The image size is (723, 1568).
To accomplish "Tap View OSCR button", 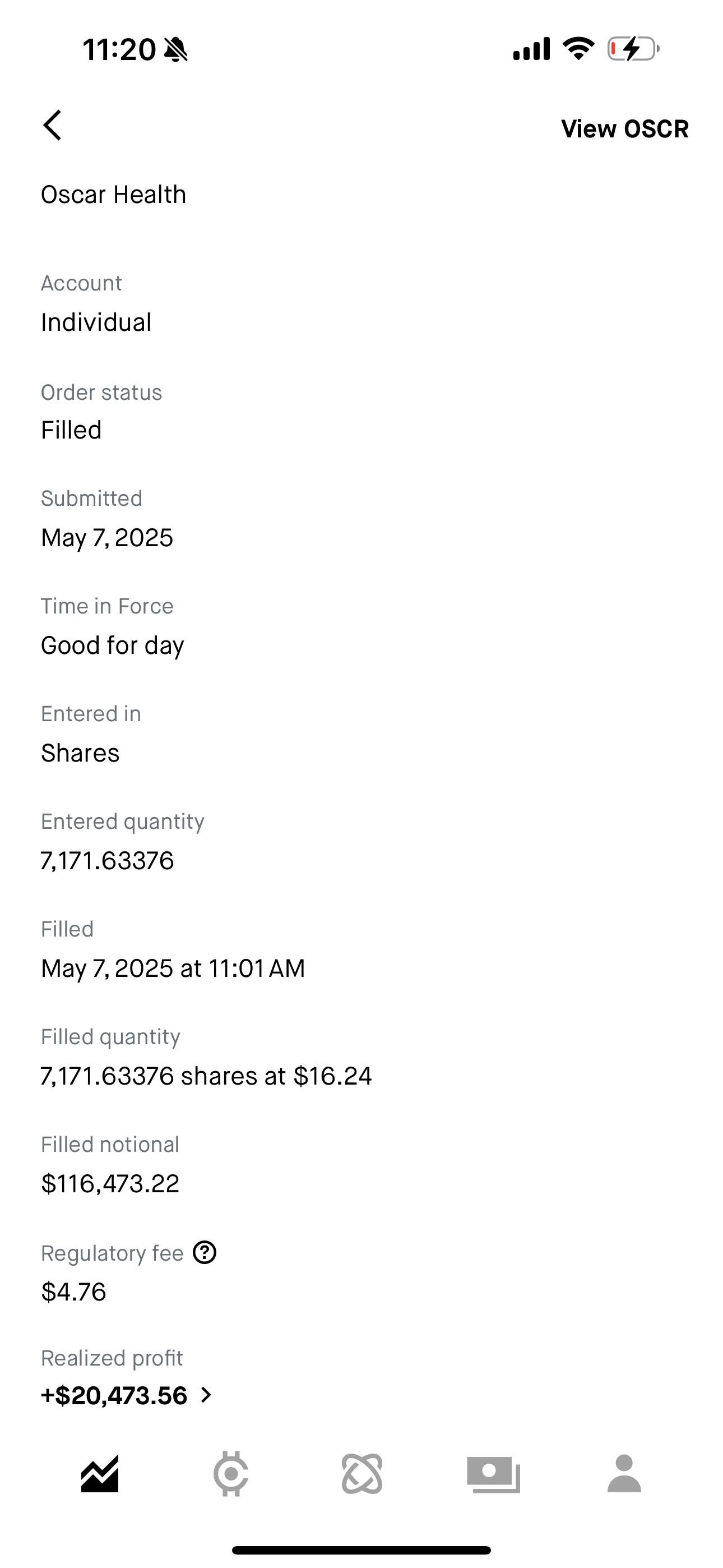I will tap(624, 129).
